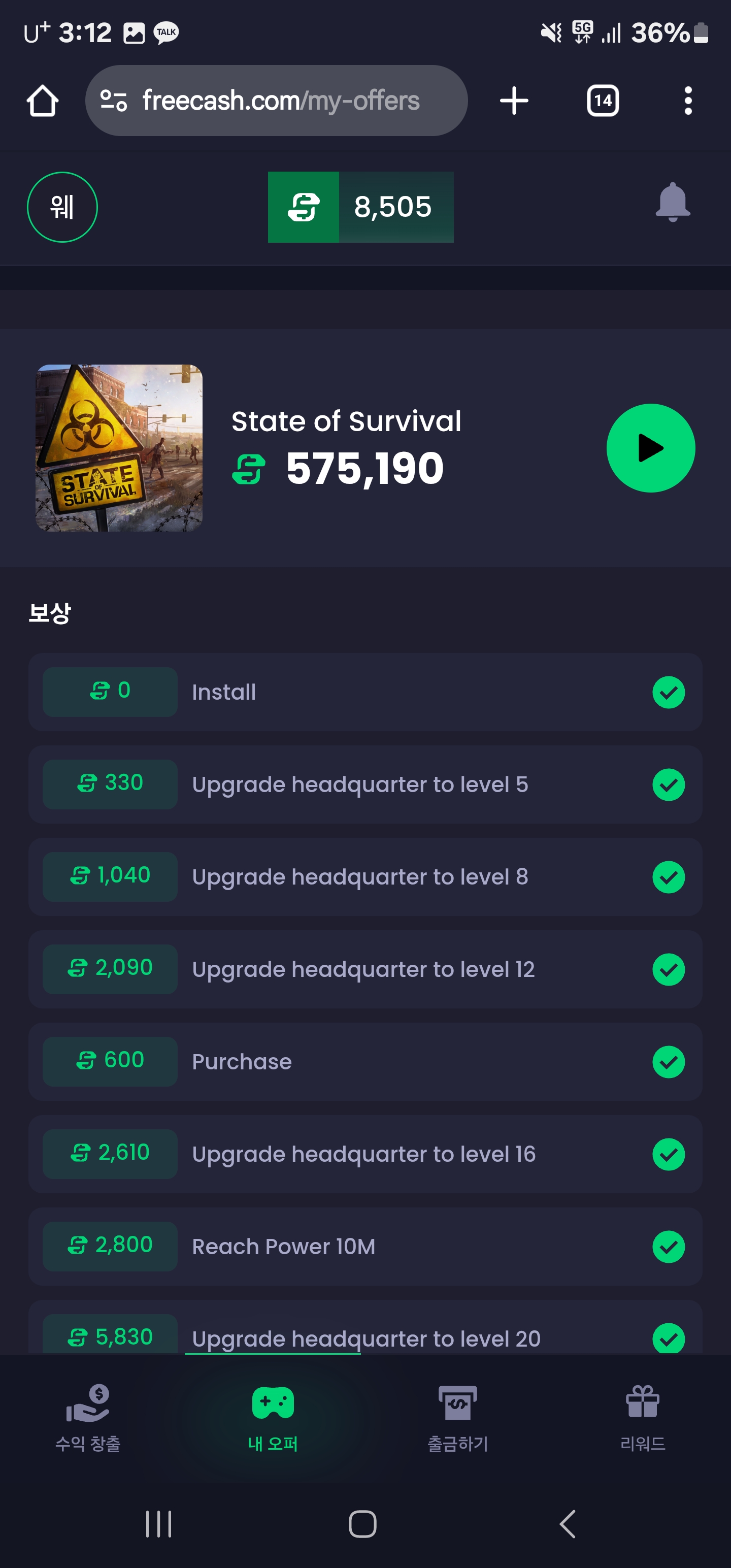Switch to the 내 오퍼 tab
The image size is (731, 1568).
point(273,1419)
